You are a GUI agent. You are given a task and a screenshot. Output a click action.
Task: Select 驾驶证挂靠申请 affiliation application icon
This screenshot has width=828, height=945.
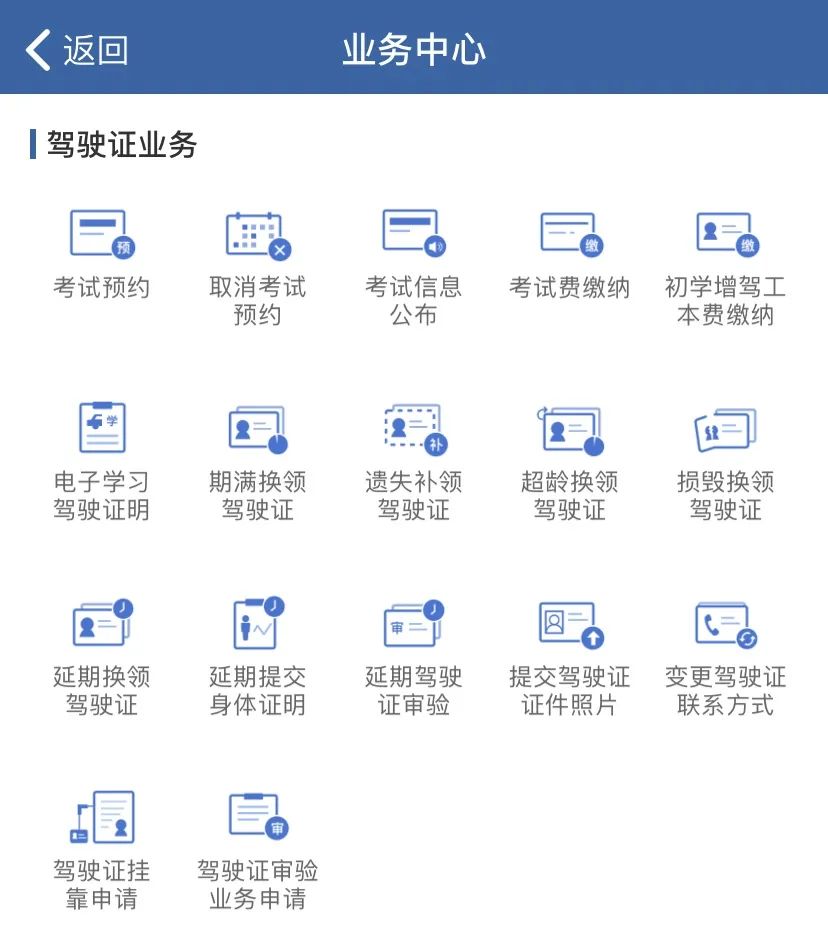pos(98,818)
